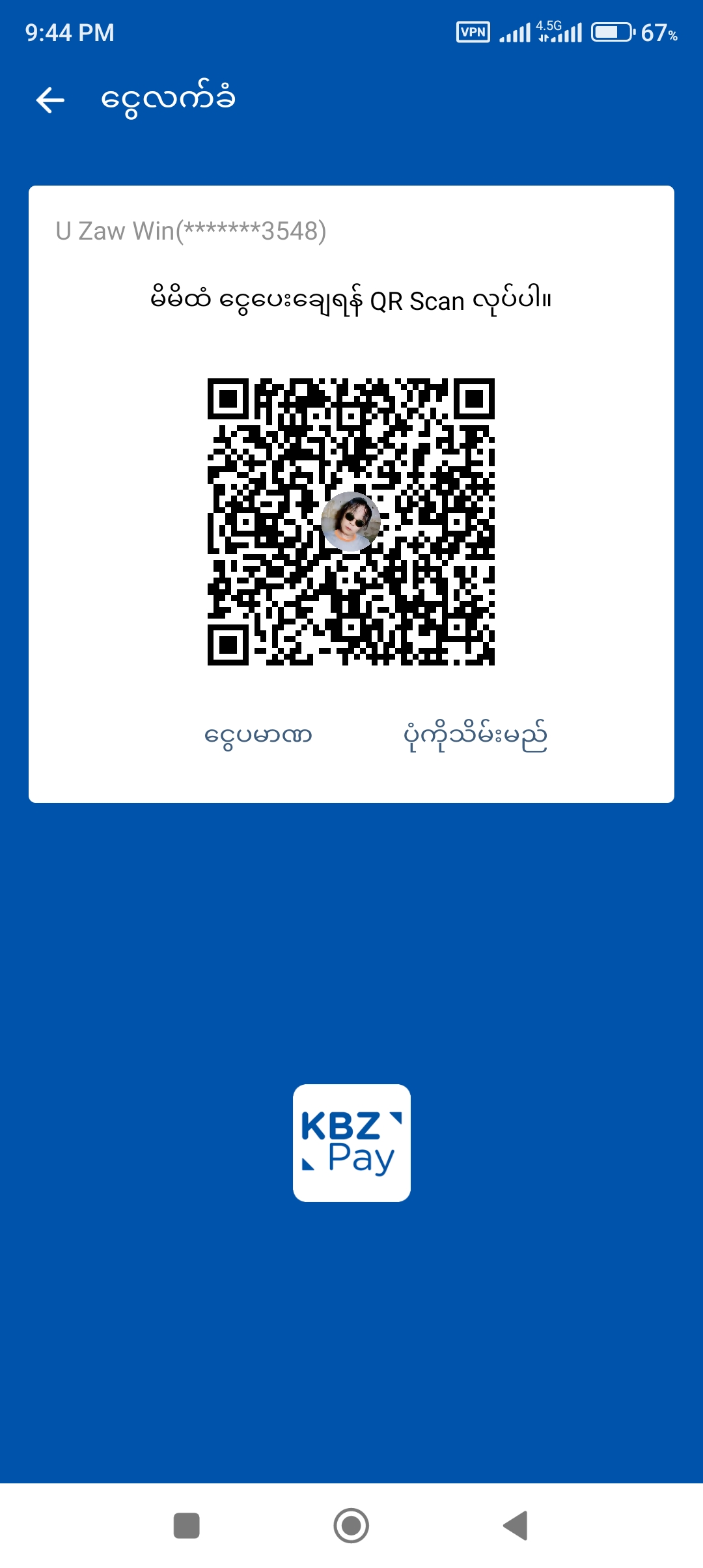This screenshot has height=1568, width=703.
Task: Tap ငွေပမာဏ to set an amount
Action: (x=258, y=736)
